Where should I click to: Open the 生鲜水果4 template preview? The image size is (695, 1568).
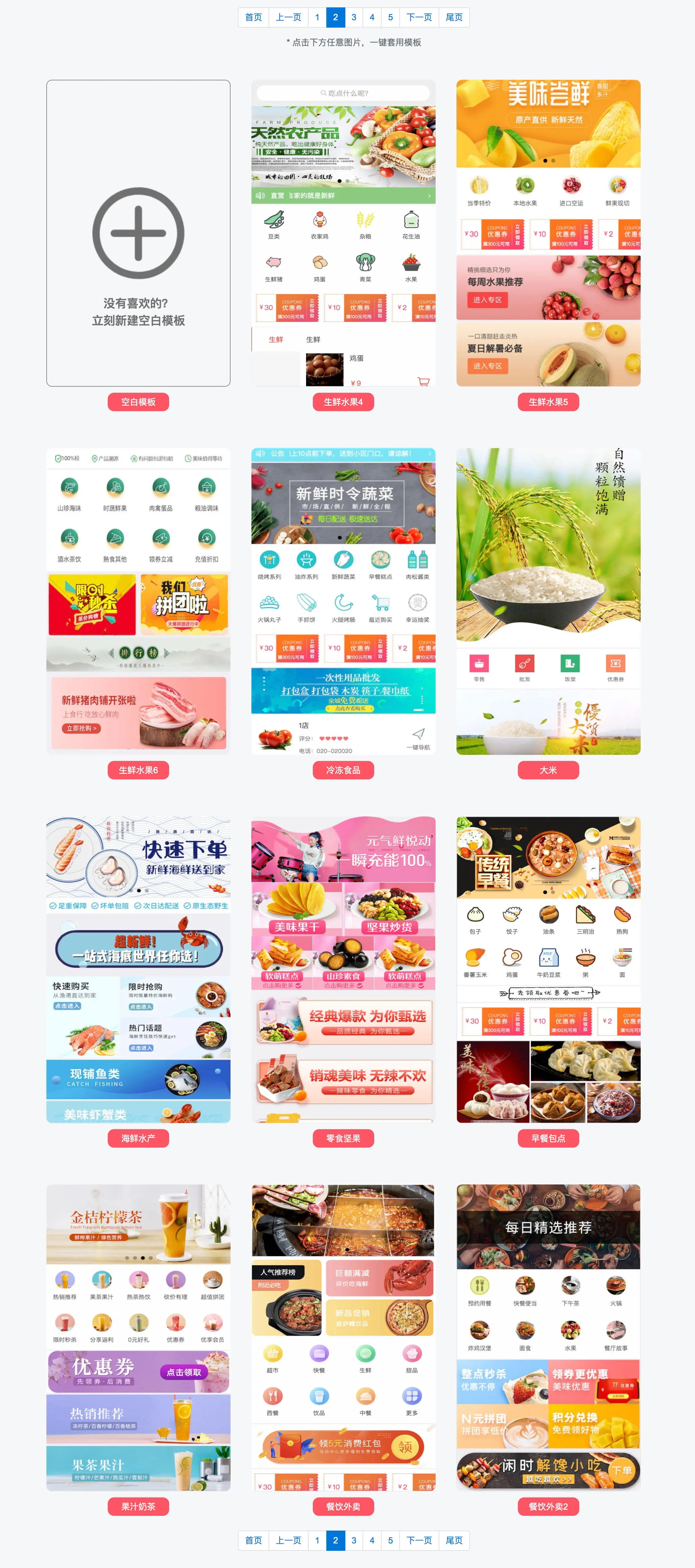344,233
